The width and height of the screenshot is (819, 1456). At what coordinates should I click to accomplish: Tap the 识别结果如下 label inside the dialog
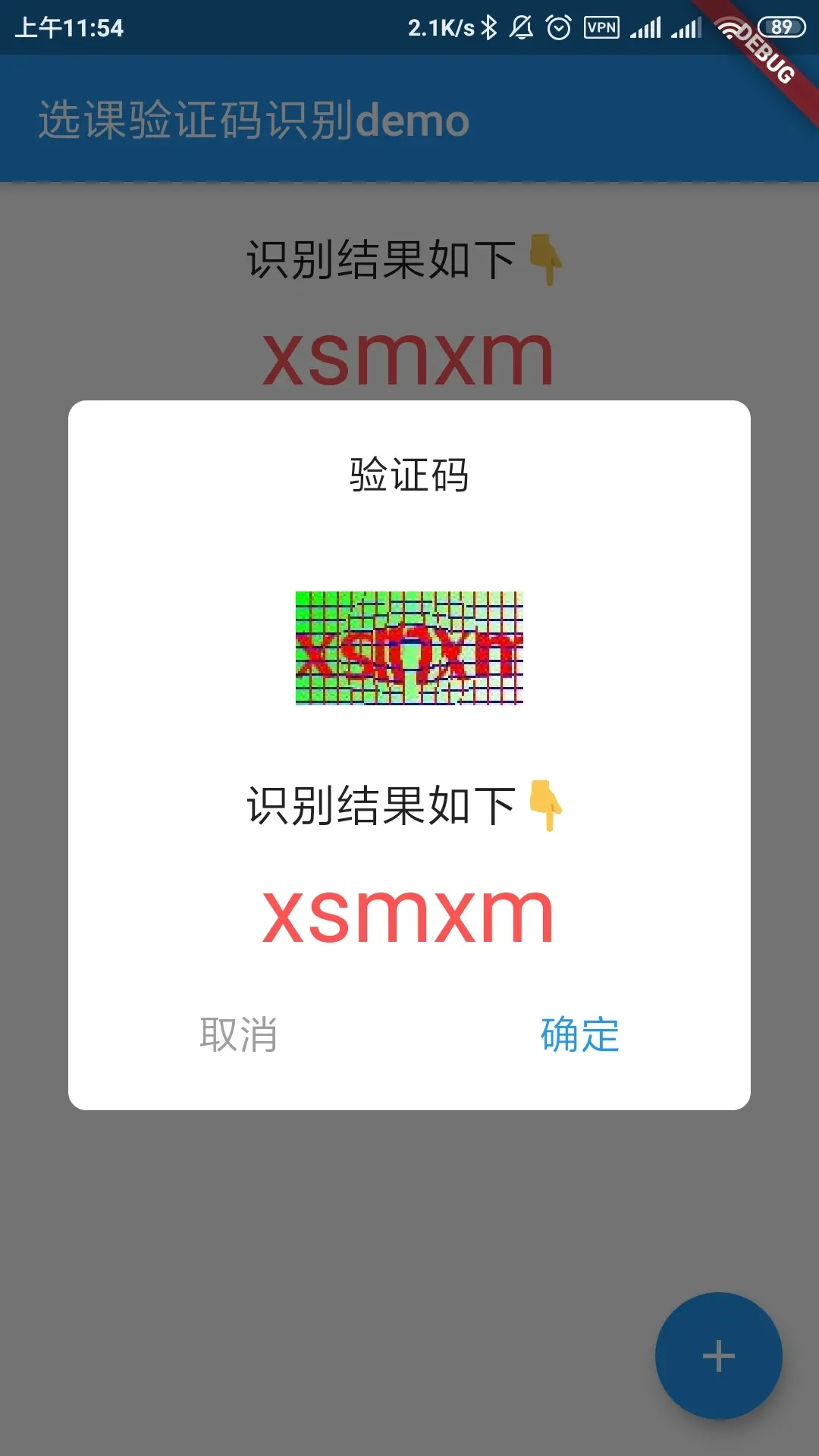click(379, 806)
